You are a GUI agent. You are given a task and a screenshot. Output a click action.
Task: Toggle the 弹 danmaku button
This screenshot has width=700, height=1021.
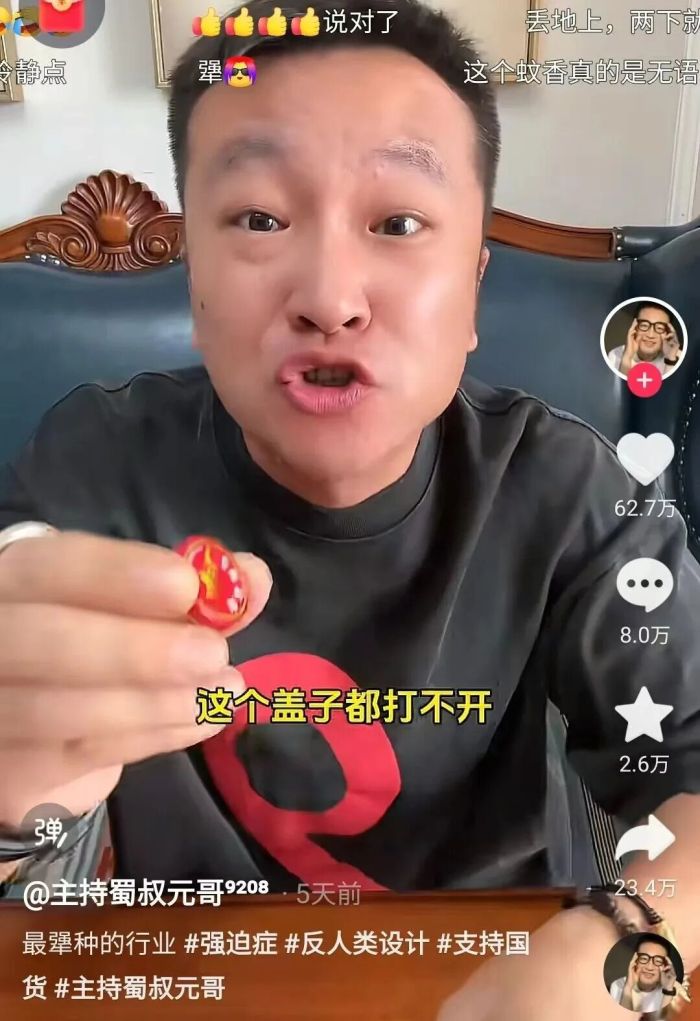pyautogui.click(x=48, y=831)
